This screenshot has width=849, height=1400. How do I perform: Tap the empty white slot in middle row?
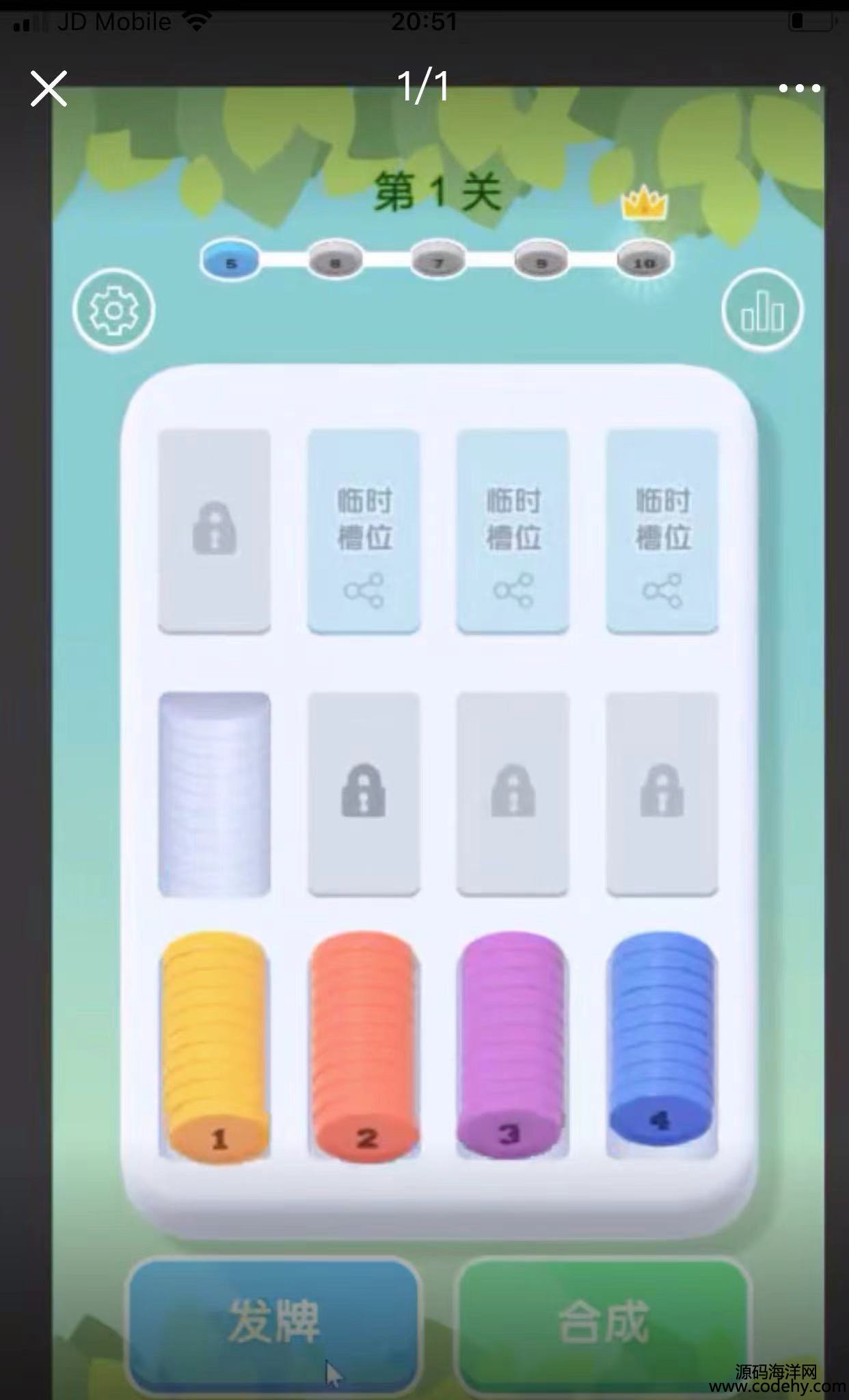pos(215,794)
